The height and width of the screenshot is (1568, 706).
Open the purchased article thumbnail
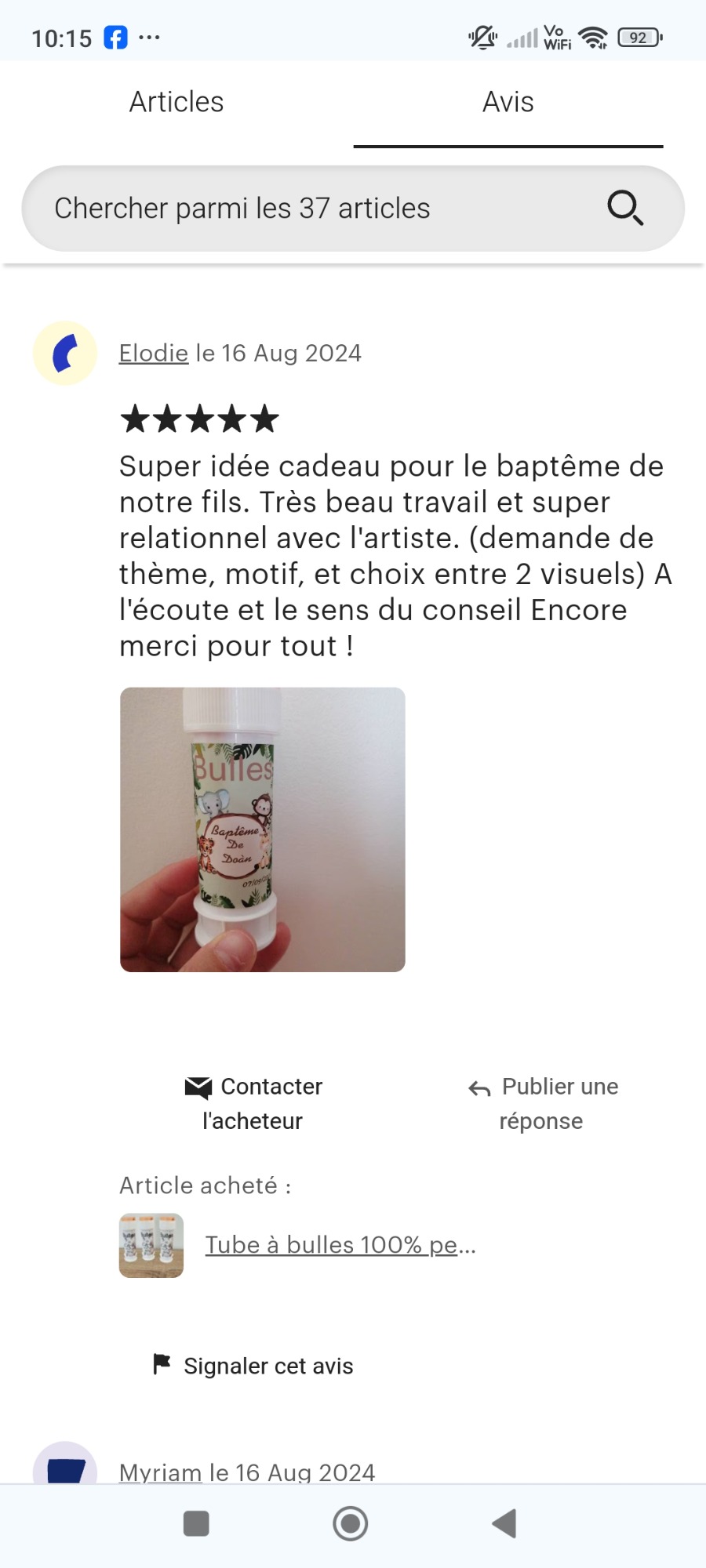[151, 1245]
